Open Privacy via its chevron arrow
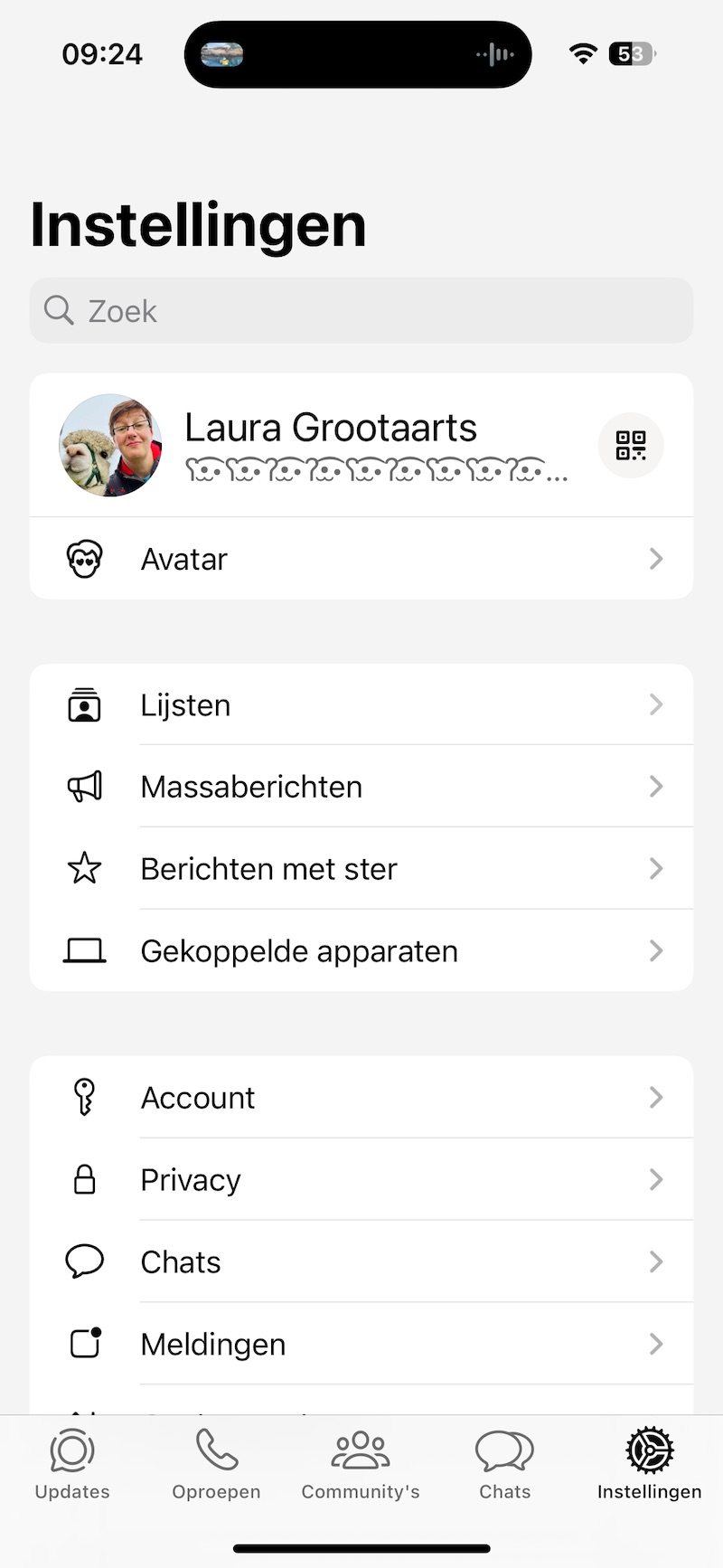Viewport: 723px width, 1568px height. point(655,1179)
